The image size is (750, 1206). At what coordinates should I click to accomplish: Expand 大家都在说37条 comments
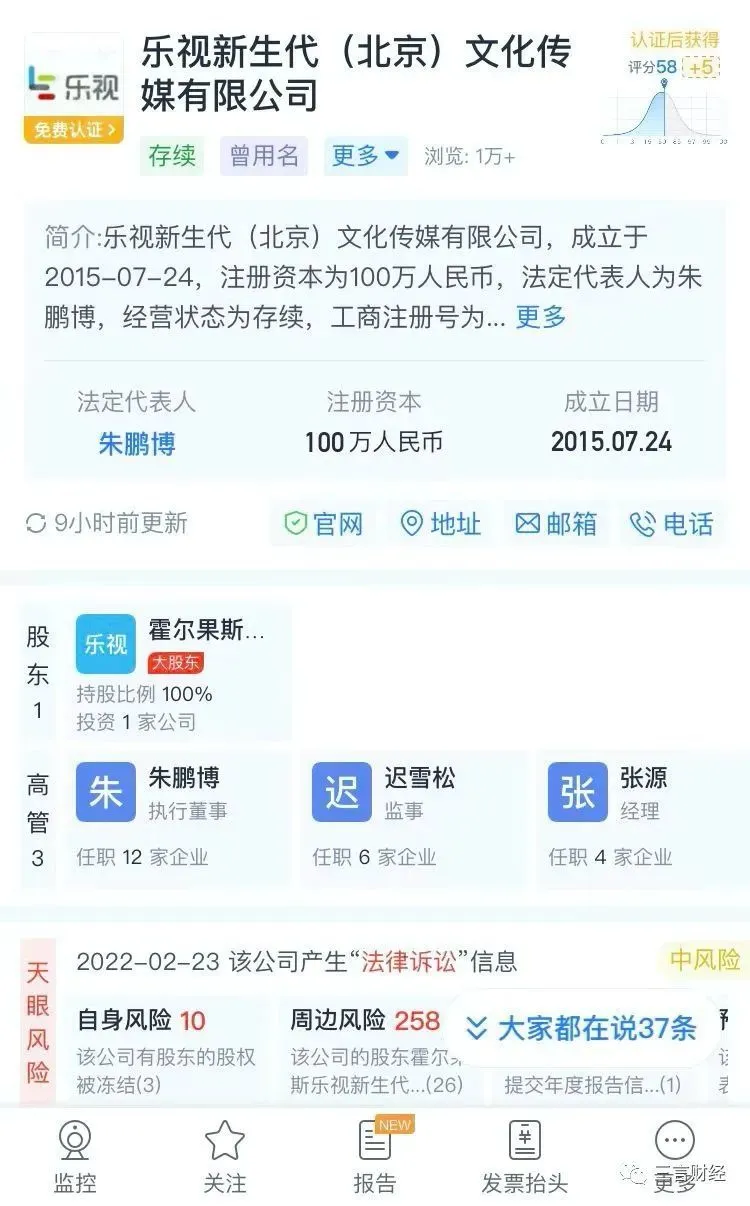[x=582, y=1027]
